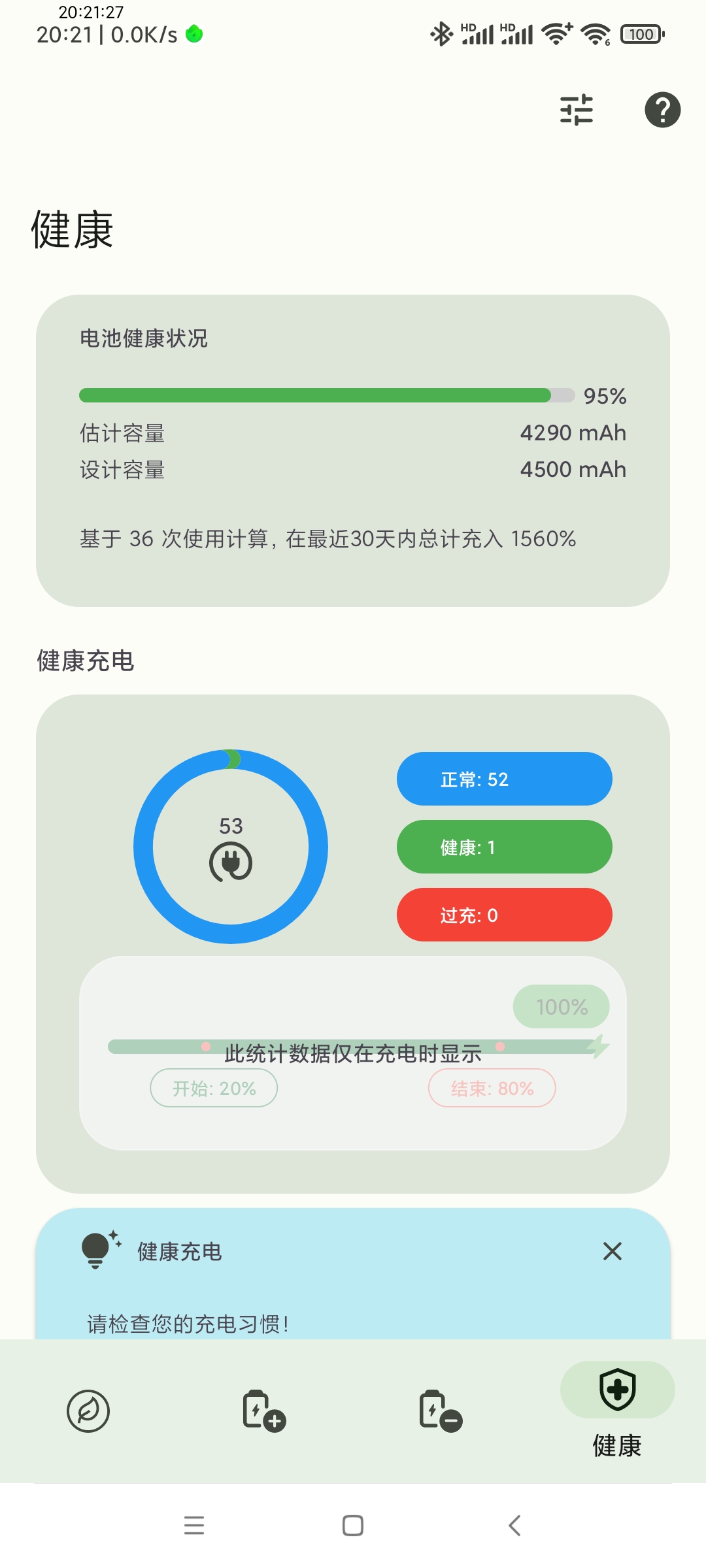Switch to the leaf compass tab
The image size is (706, 1568).
coord(88,1411)
